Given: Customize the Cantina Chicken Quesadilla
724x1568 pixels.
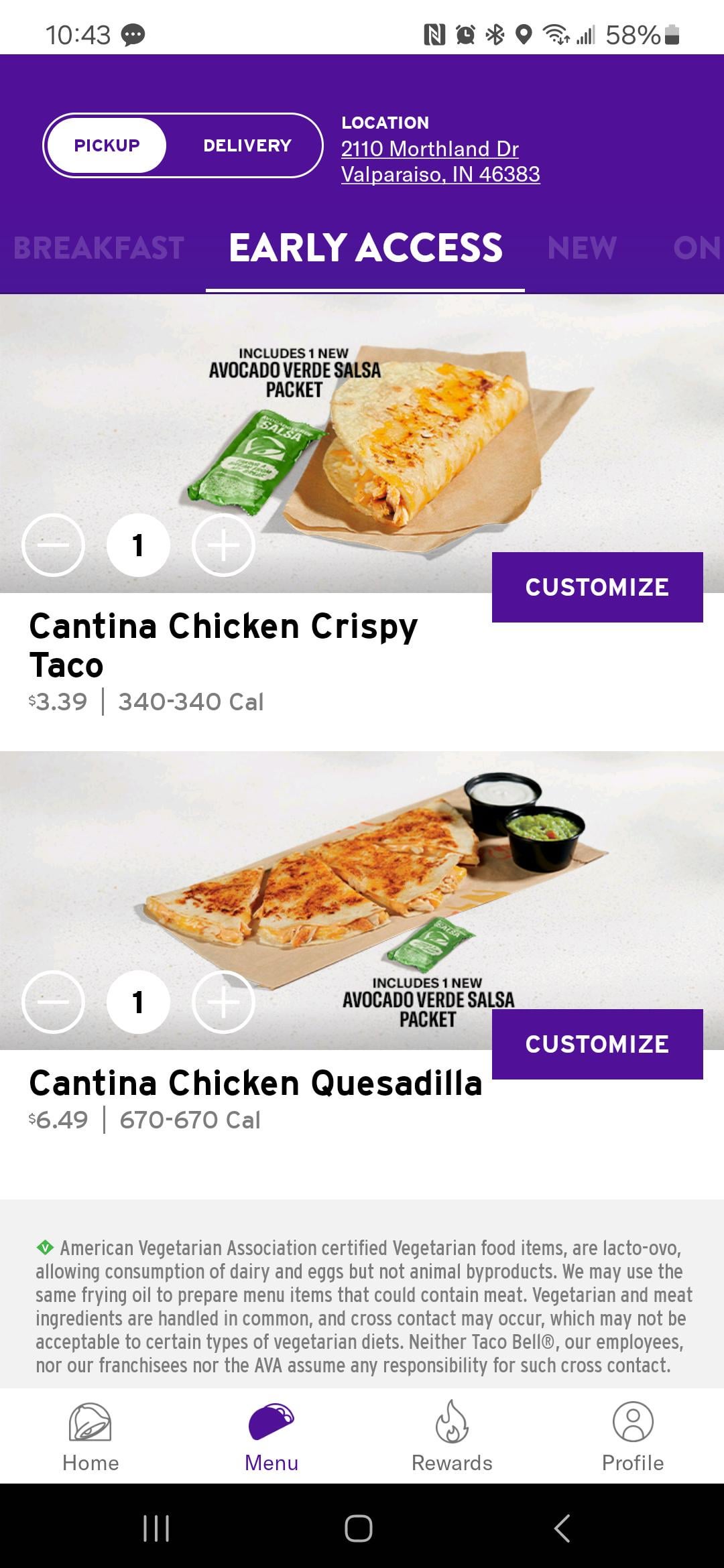Looking at the screenshot, I should point(597,1044).
